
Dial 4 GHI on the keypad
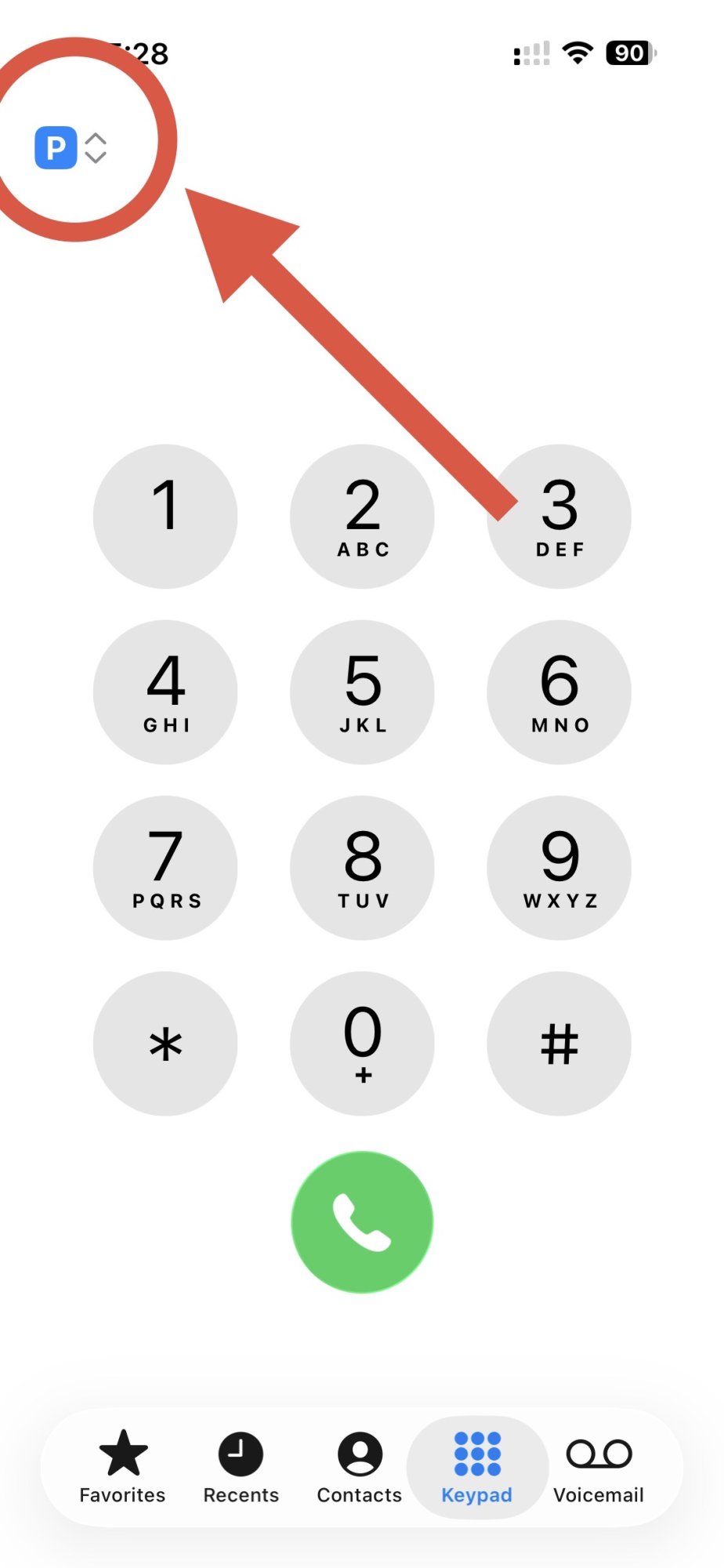(x=165, y=691)
